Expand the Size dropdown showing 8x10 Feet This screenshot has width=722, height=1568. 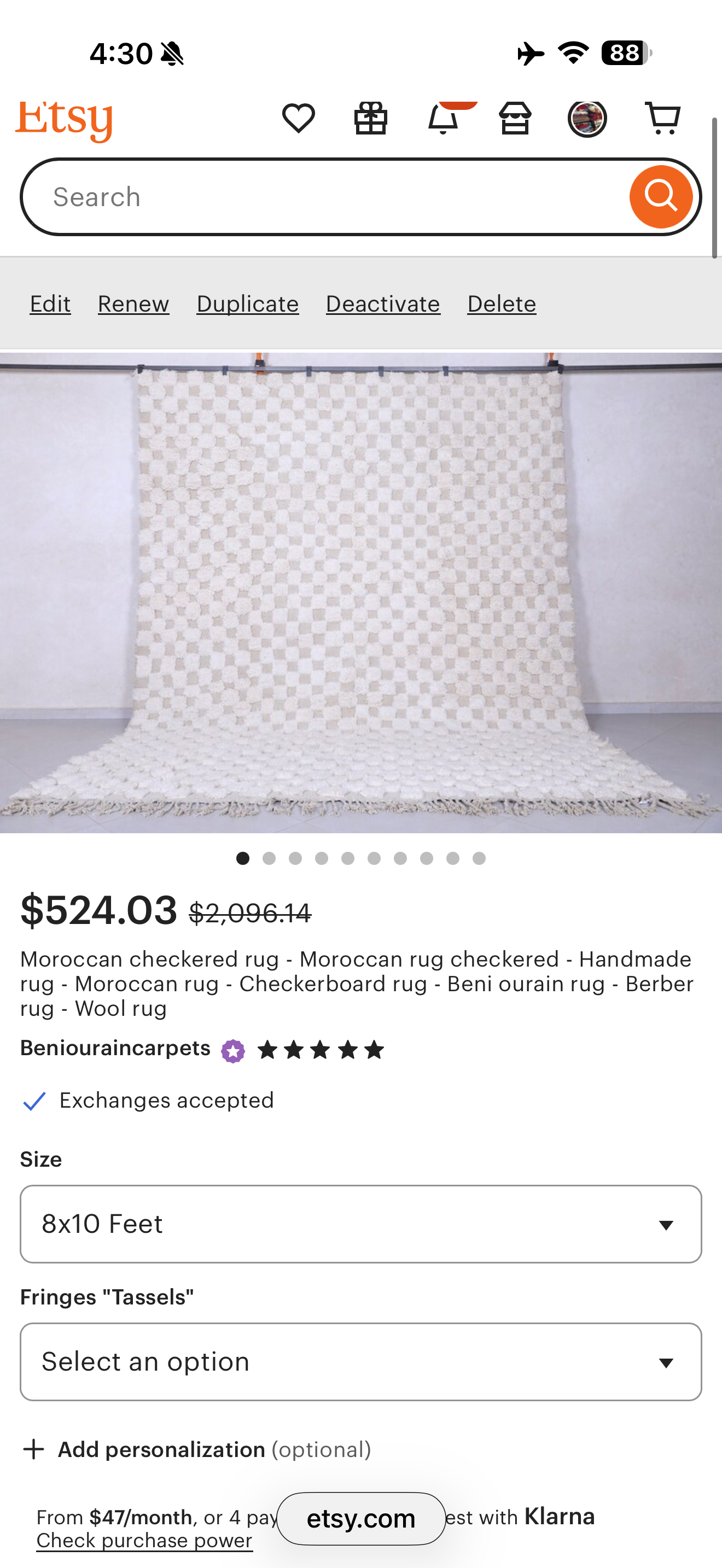point(361,1224)
